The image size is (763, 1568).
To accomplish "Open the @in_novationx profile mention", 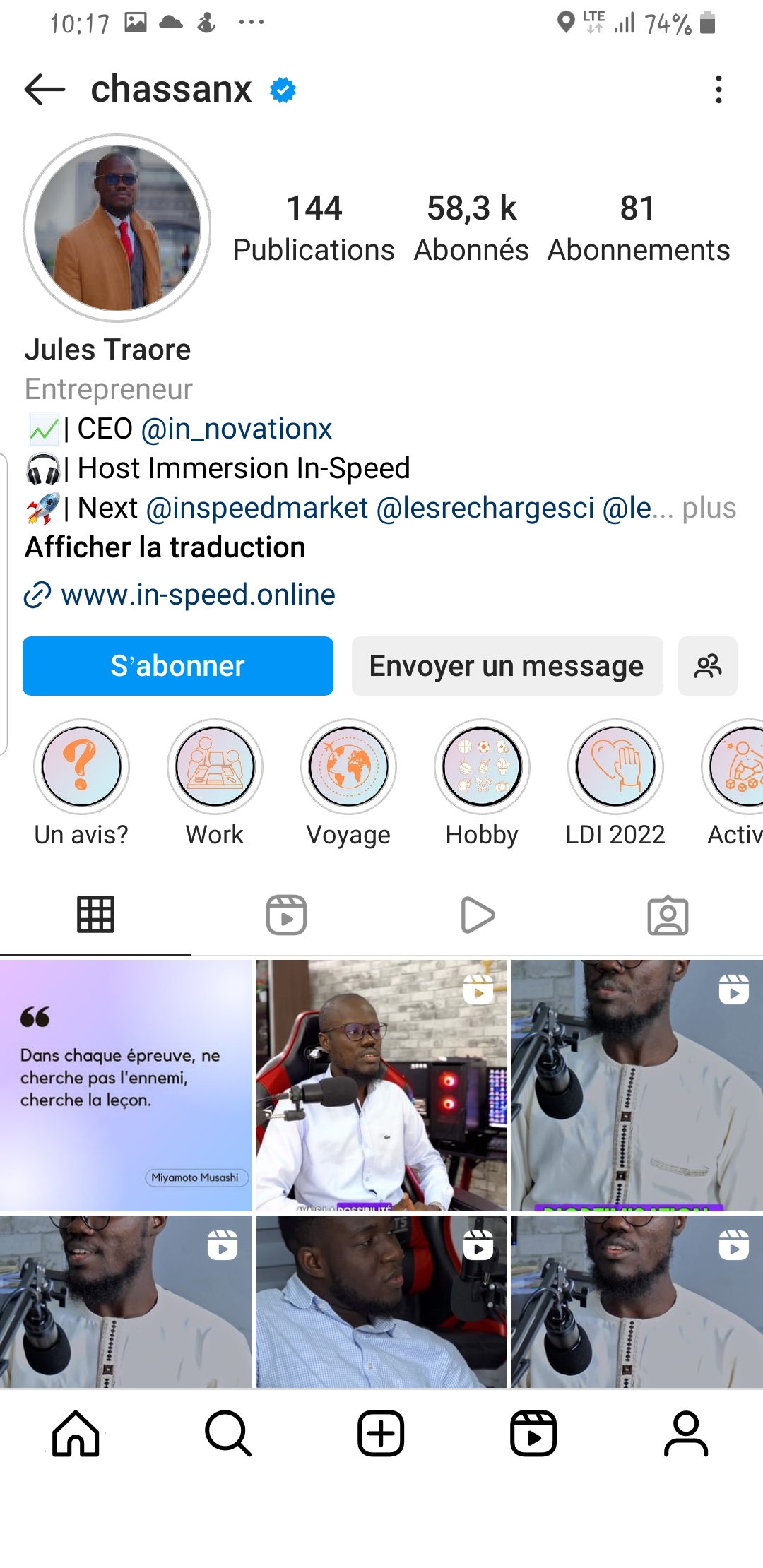I will (x=237, y=429).
